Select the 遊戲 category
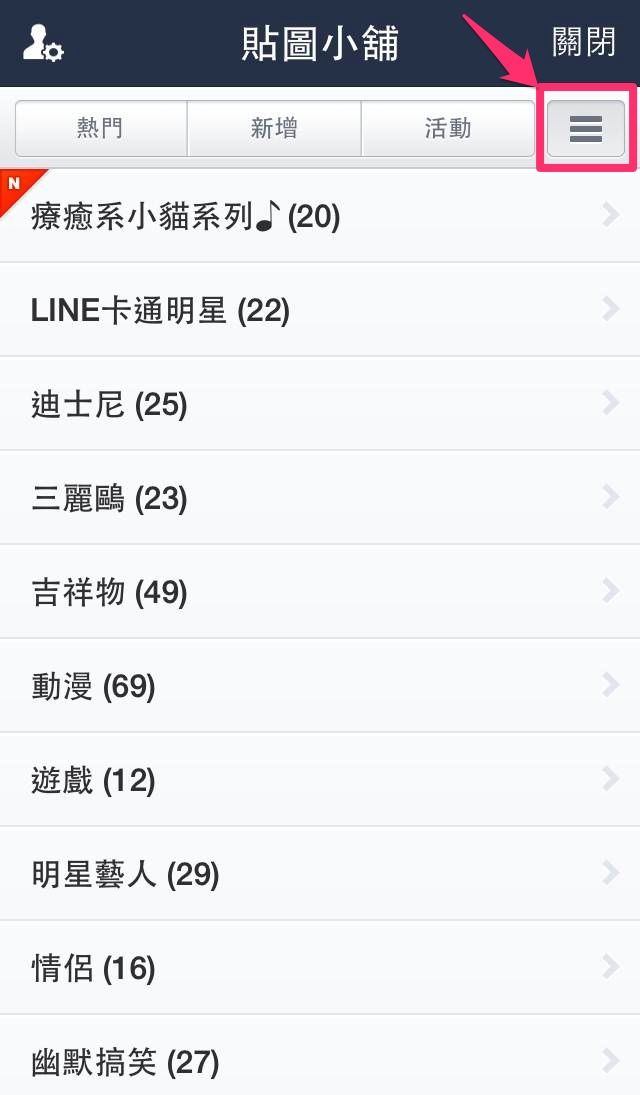The width and height of the screenshot is (640, 1095). click(320, 780)
